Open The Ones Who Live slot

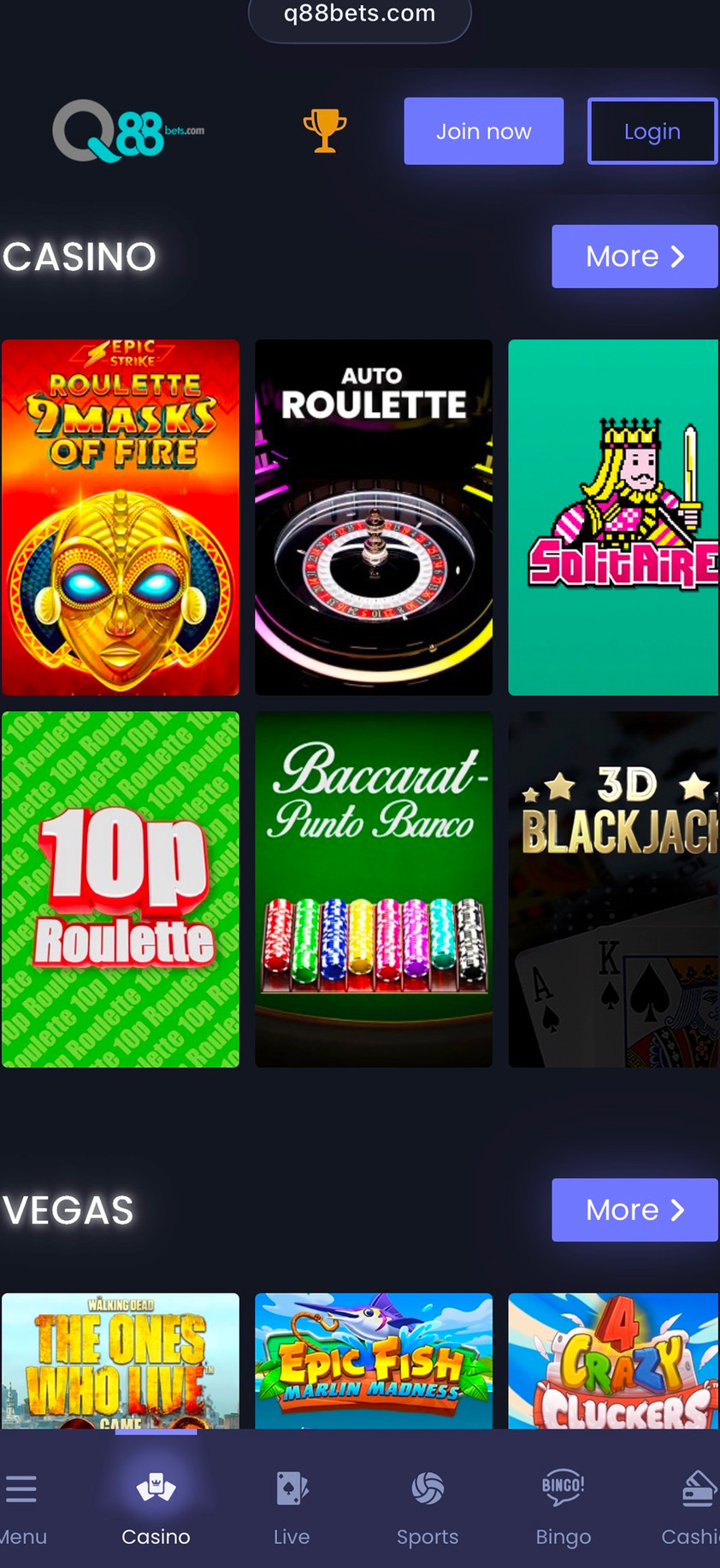121,1359
